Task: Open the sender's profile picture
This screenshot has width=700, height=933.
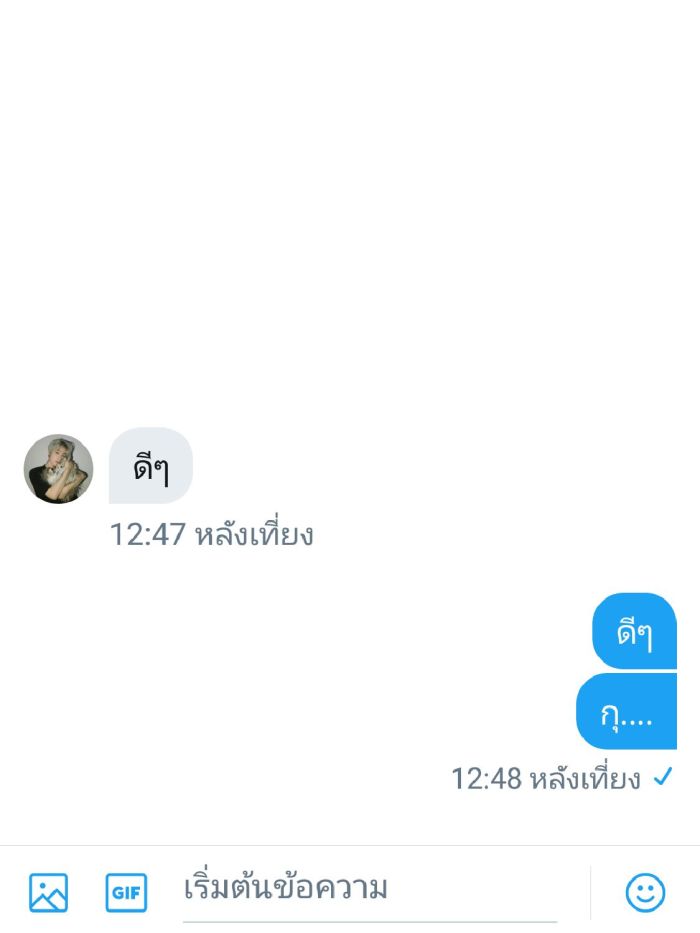Action: 58,468
